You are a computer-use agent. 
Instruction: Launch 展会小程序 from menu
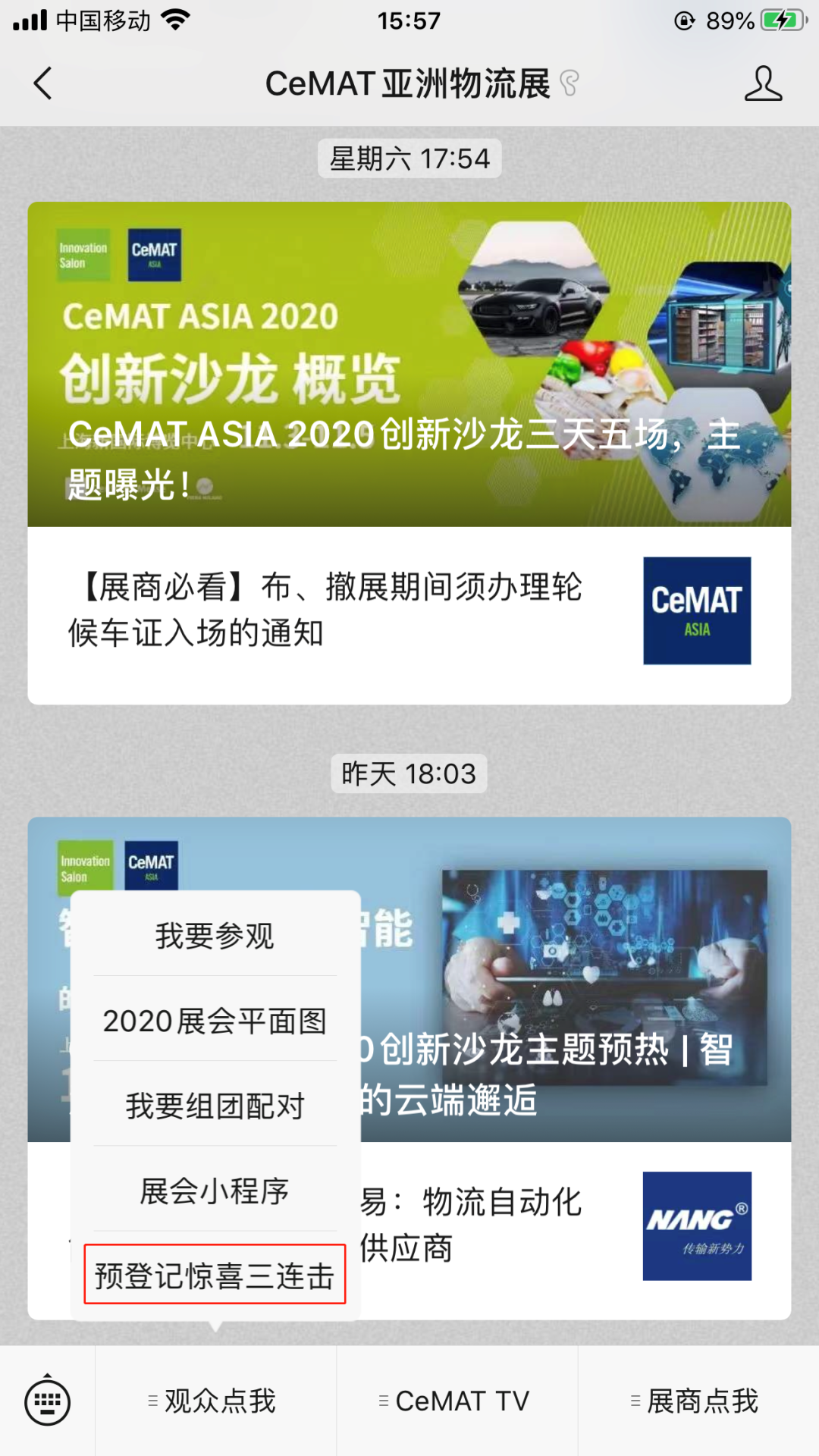[215, 1191]
